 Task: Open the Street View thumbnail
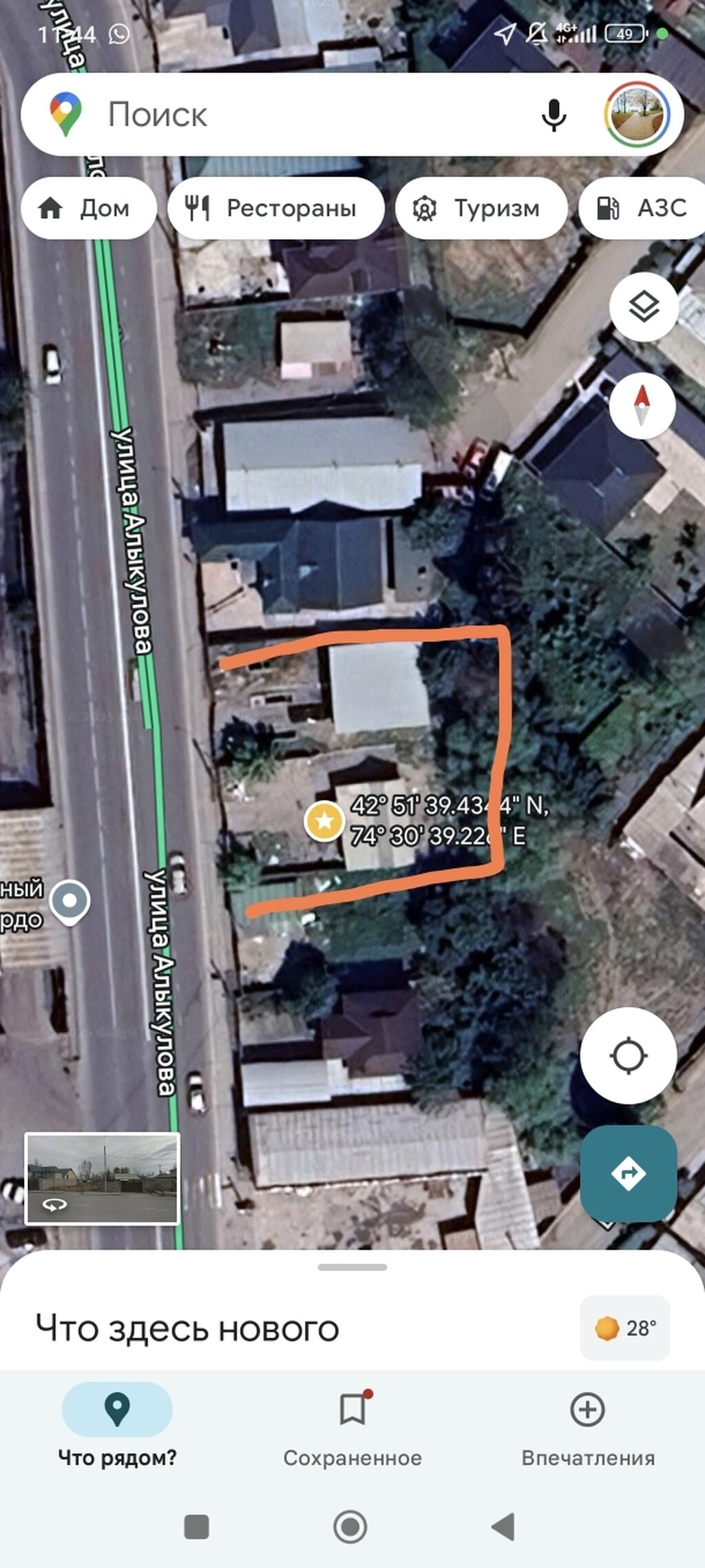coord(103,1179)
